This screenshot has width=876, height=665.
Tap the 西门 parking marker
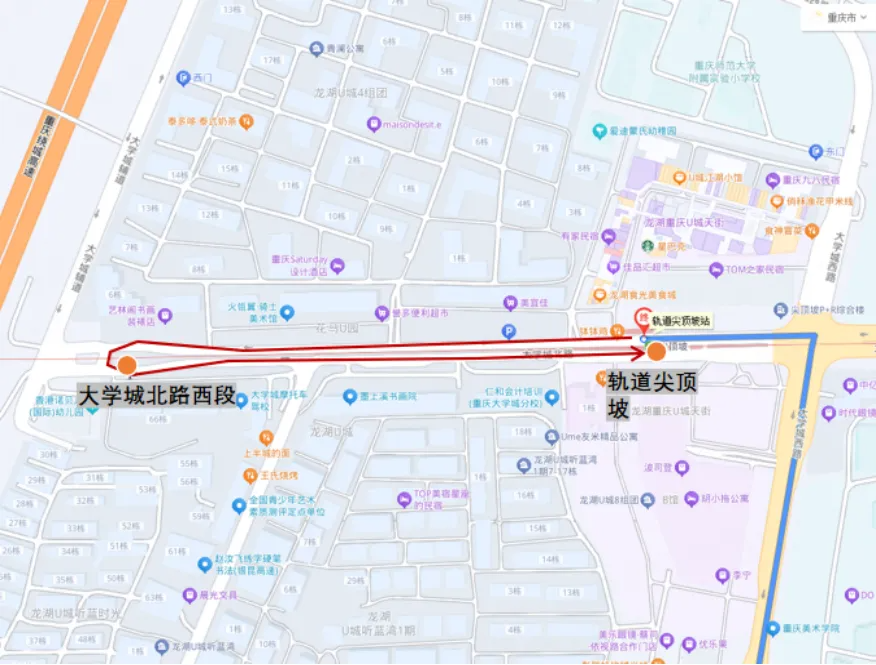183,78
